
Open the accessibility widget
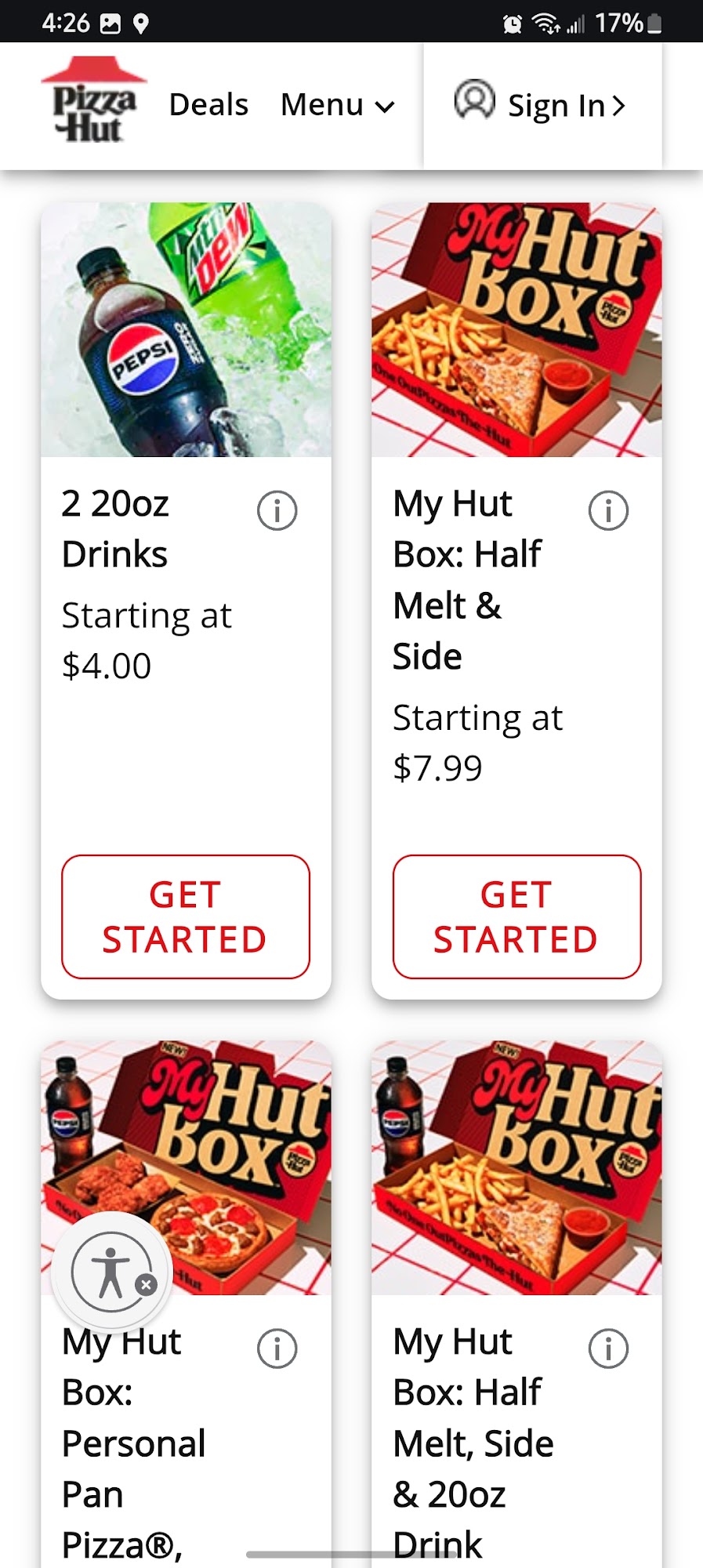coord(112,1264)
